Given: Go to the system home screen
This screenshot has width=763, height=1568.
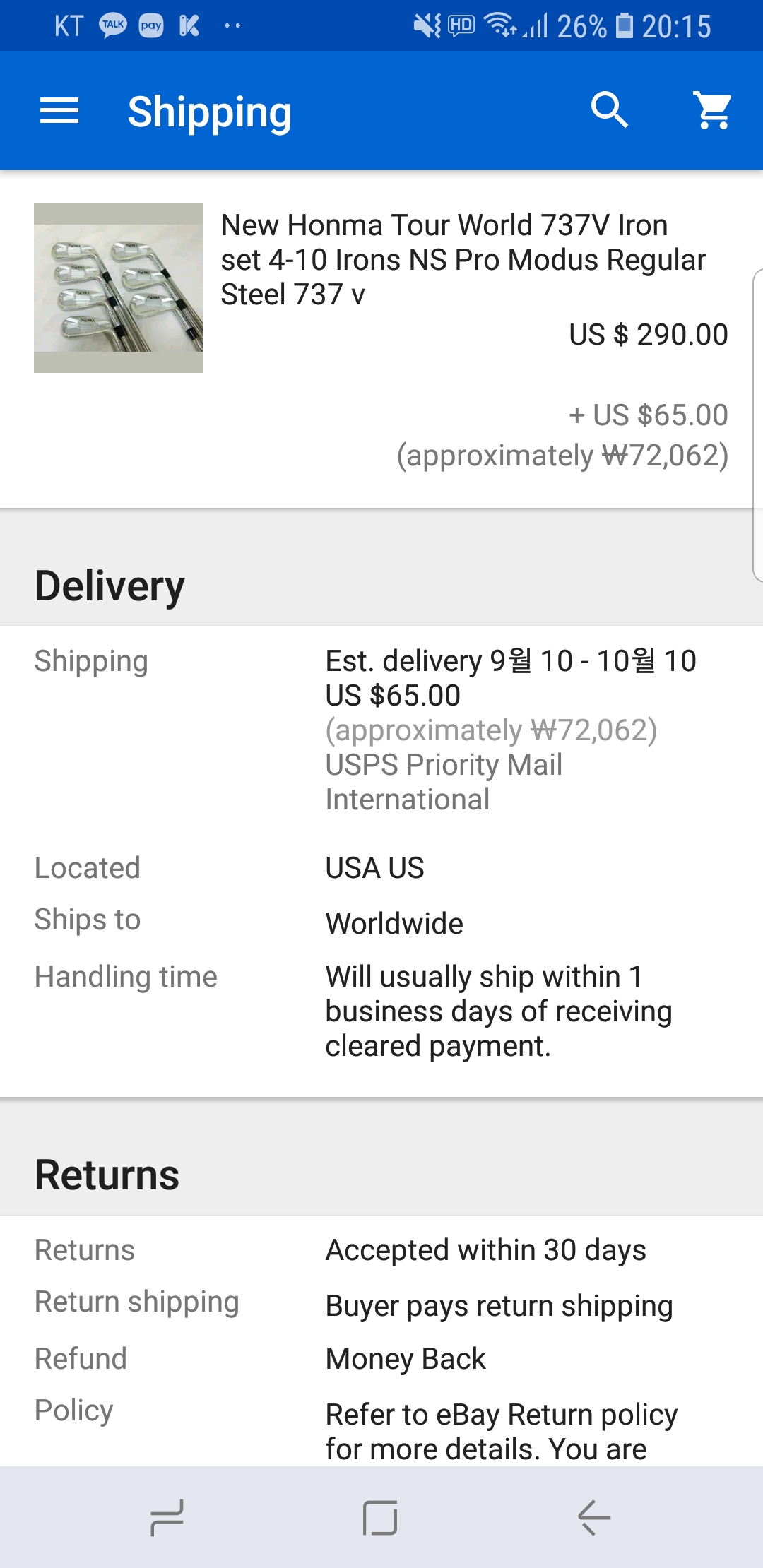Looking at the screenshot, I should 380,1517.
